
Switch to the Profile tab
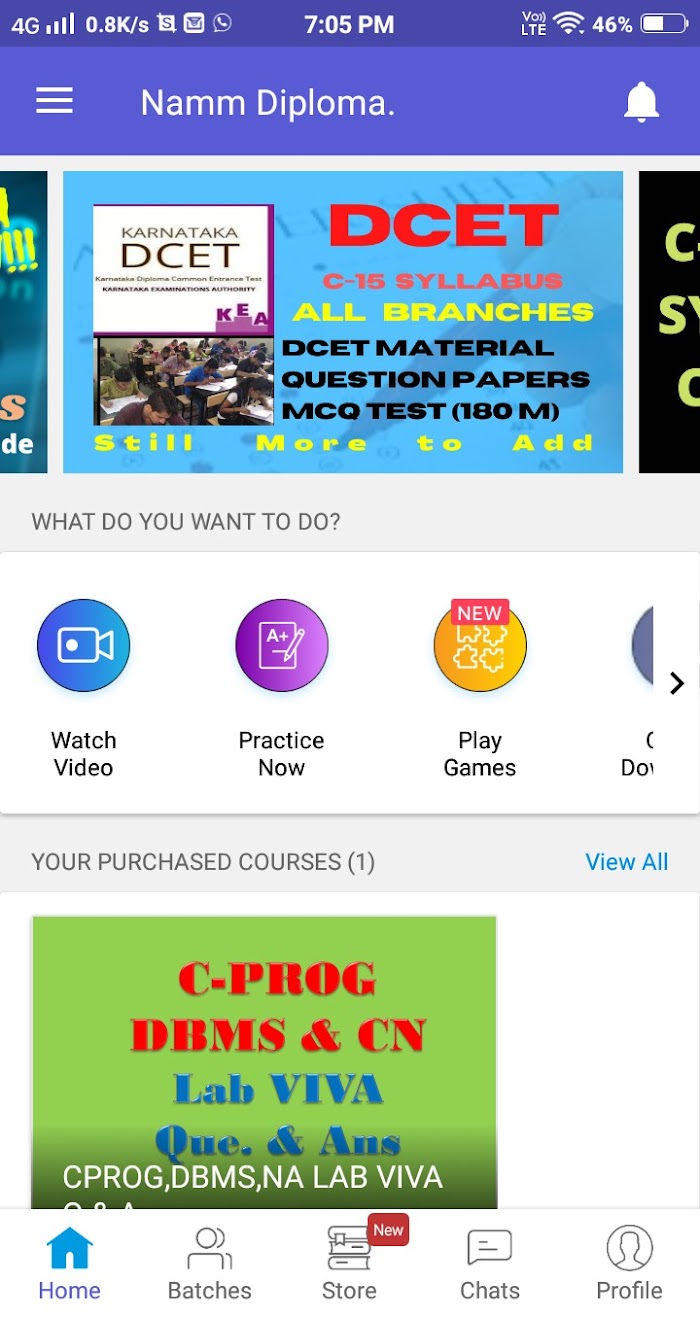(x=630, y=1264)
